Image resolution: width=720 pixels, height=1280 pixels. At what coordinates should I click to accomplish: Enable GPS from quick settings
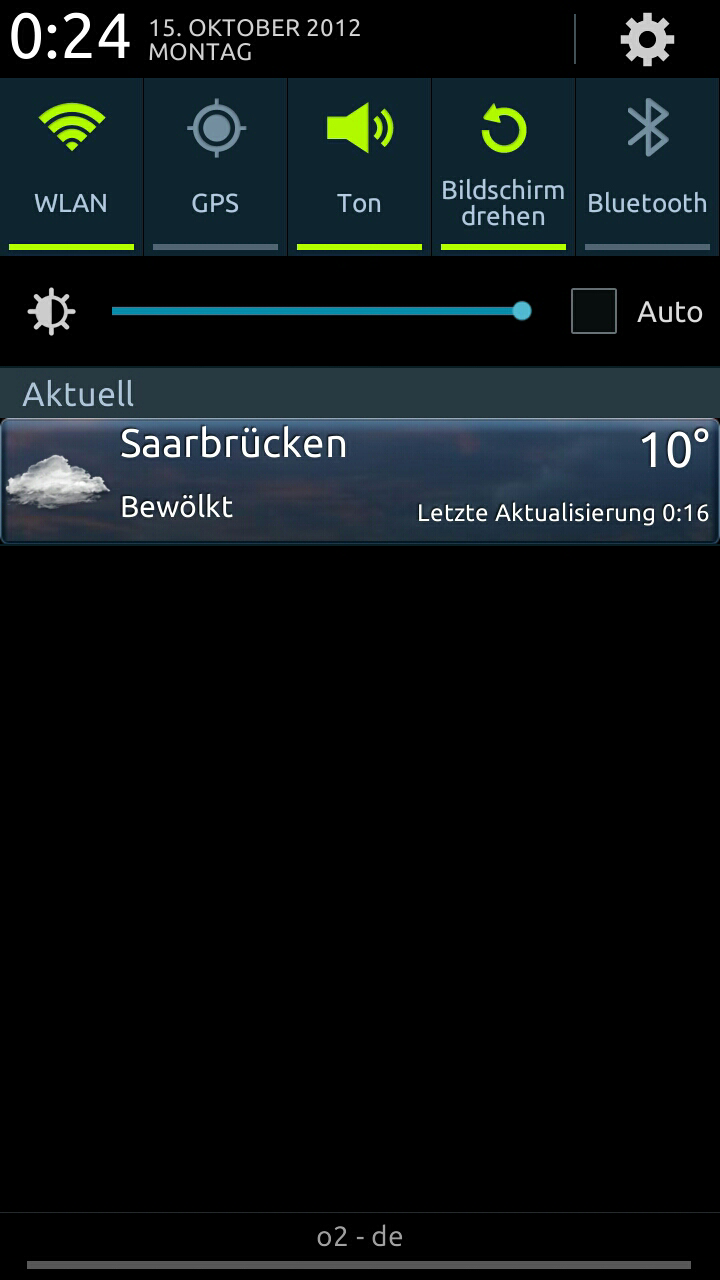pyautogui.click(x=215, y=166)
